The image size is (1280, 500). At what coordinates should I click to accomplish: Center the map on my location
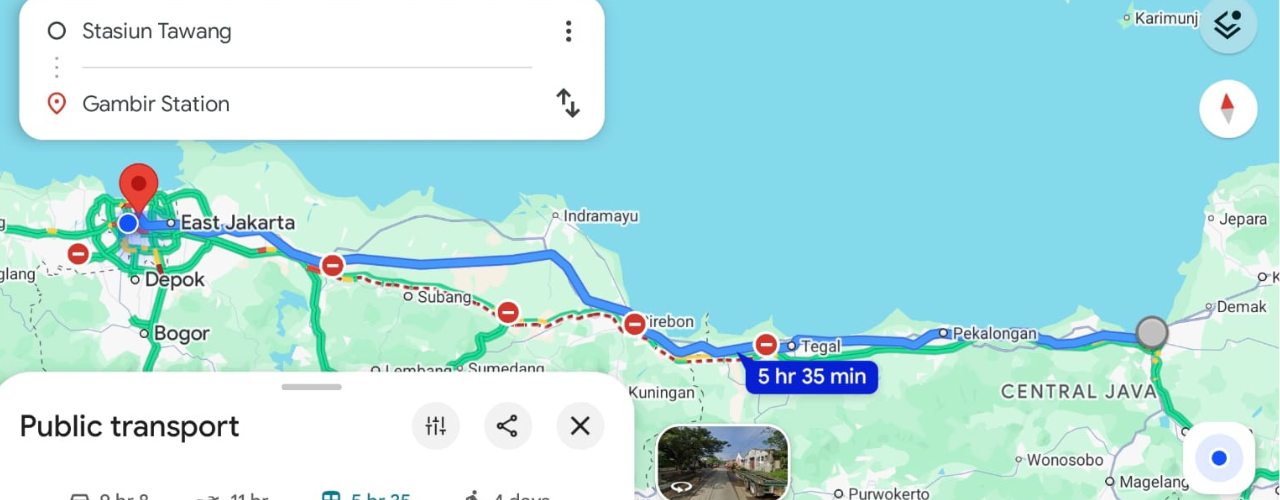pos(1218,458)
